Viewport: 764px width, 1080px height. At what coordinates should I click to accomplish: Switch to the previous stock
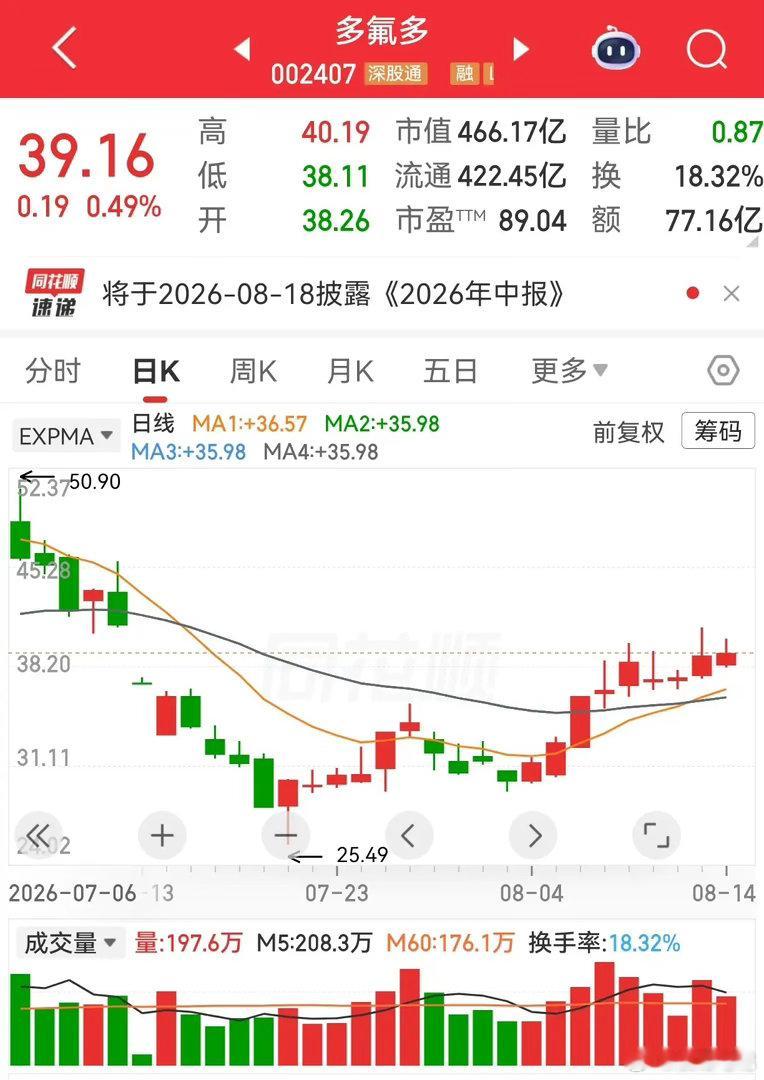coord(242,49)
